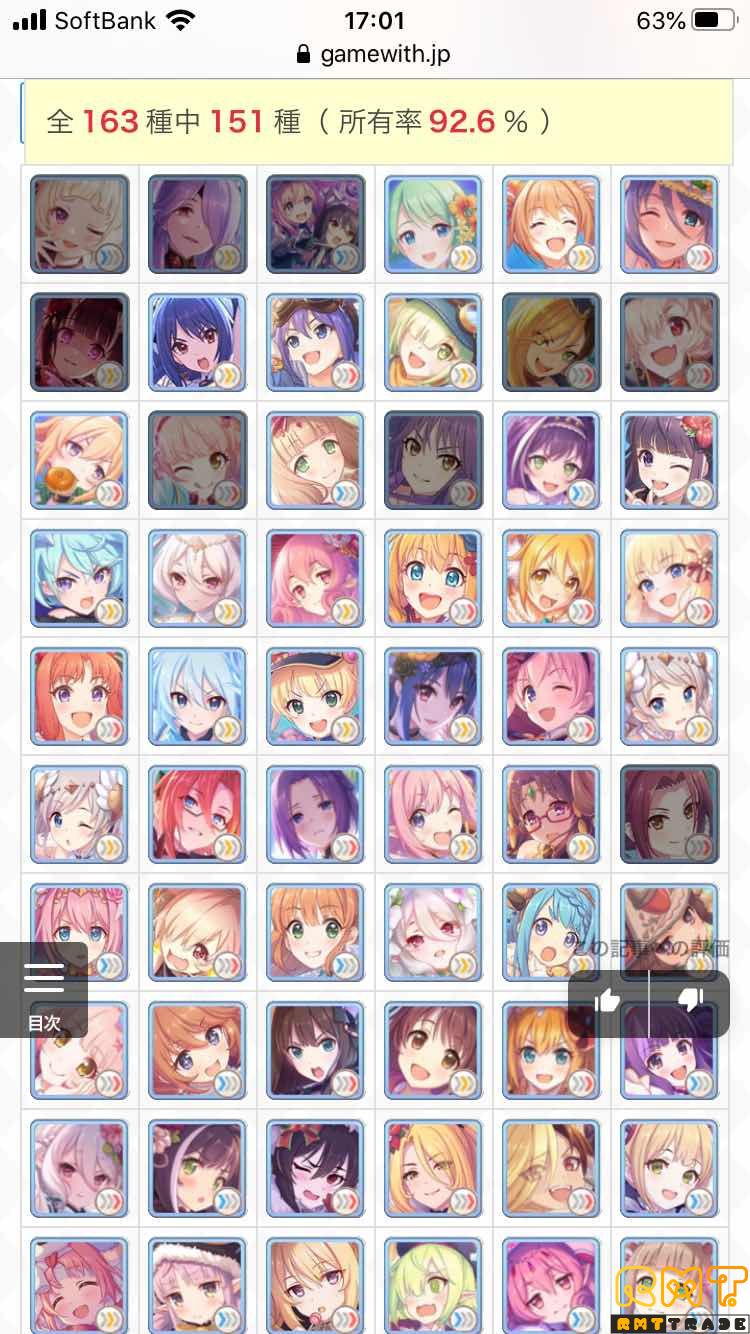This screenshot has width=750, height=1334.
Task: Open the 目次 table of contents menu
Action: pos(43,990)
